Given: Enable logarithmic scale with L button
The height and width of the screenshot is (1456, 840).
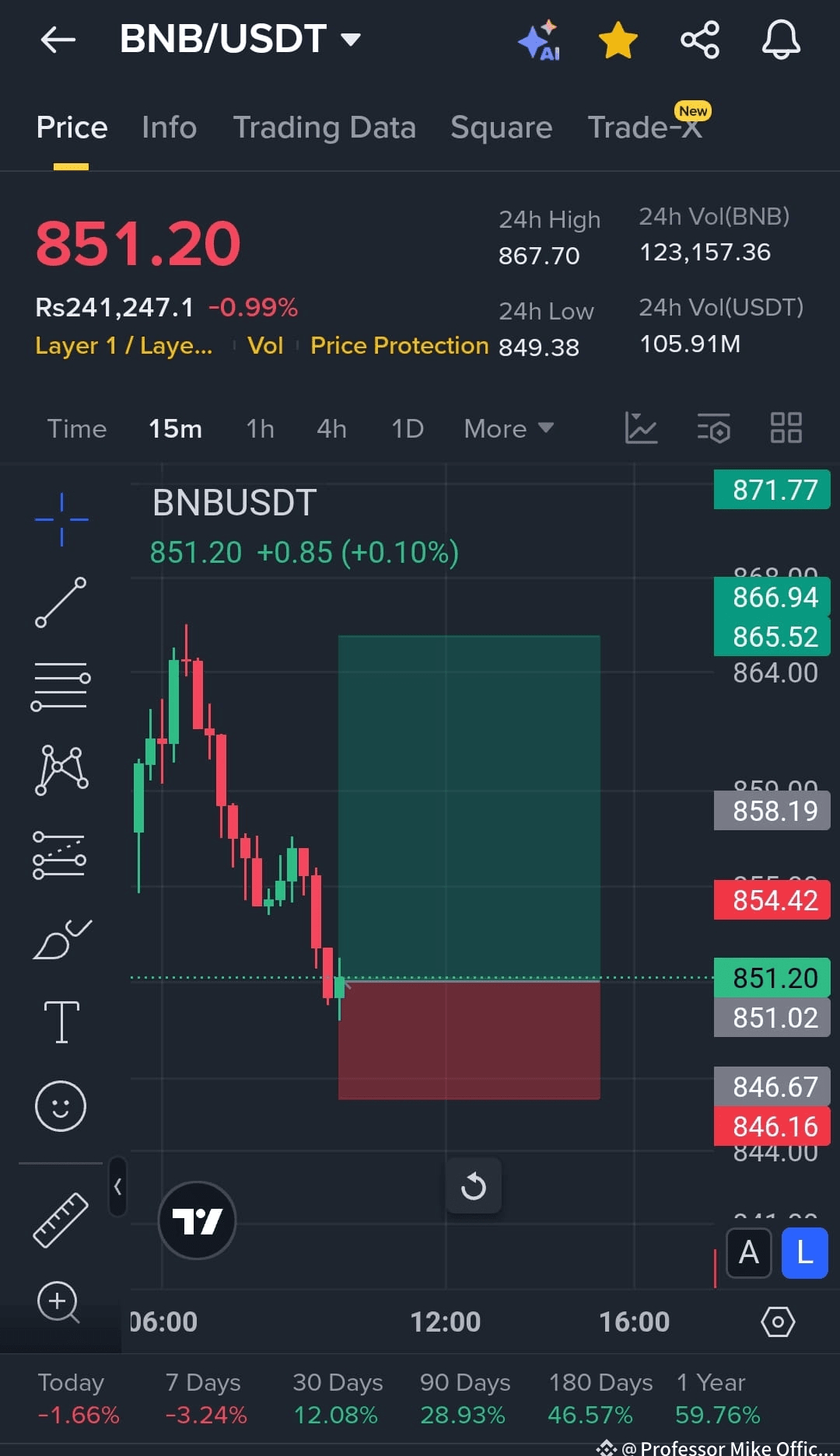Looking at the screenshot, I should coord(804,1252).
